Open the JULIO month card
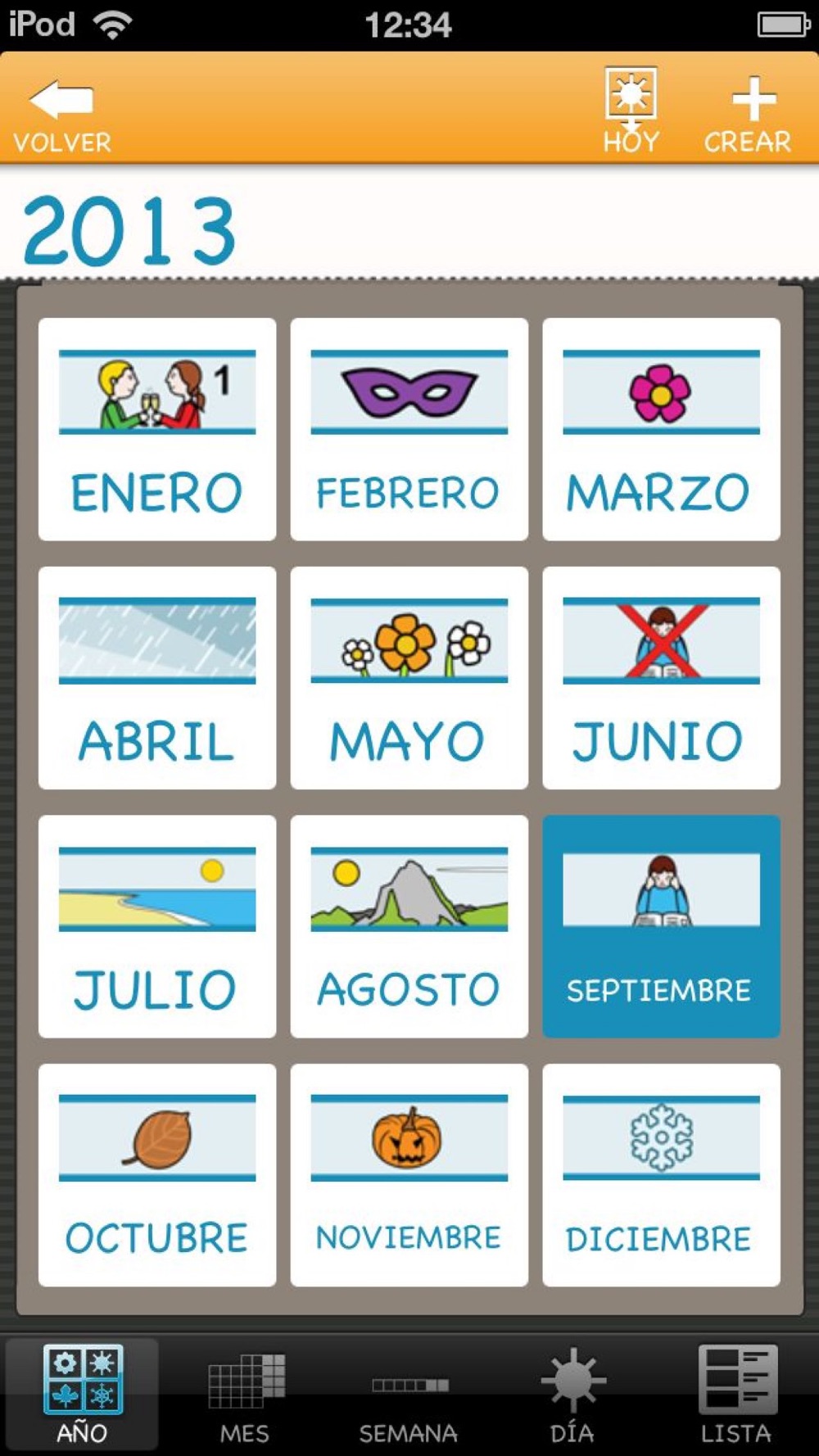The height and width of the screenshot is (1456, 819). coord(157,926)
